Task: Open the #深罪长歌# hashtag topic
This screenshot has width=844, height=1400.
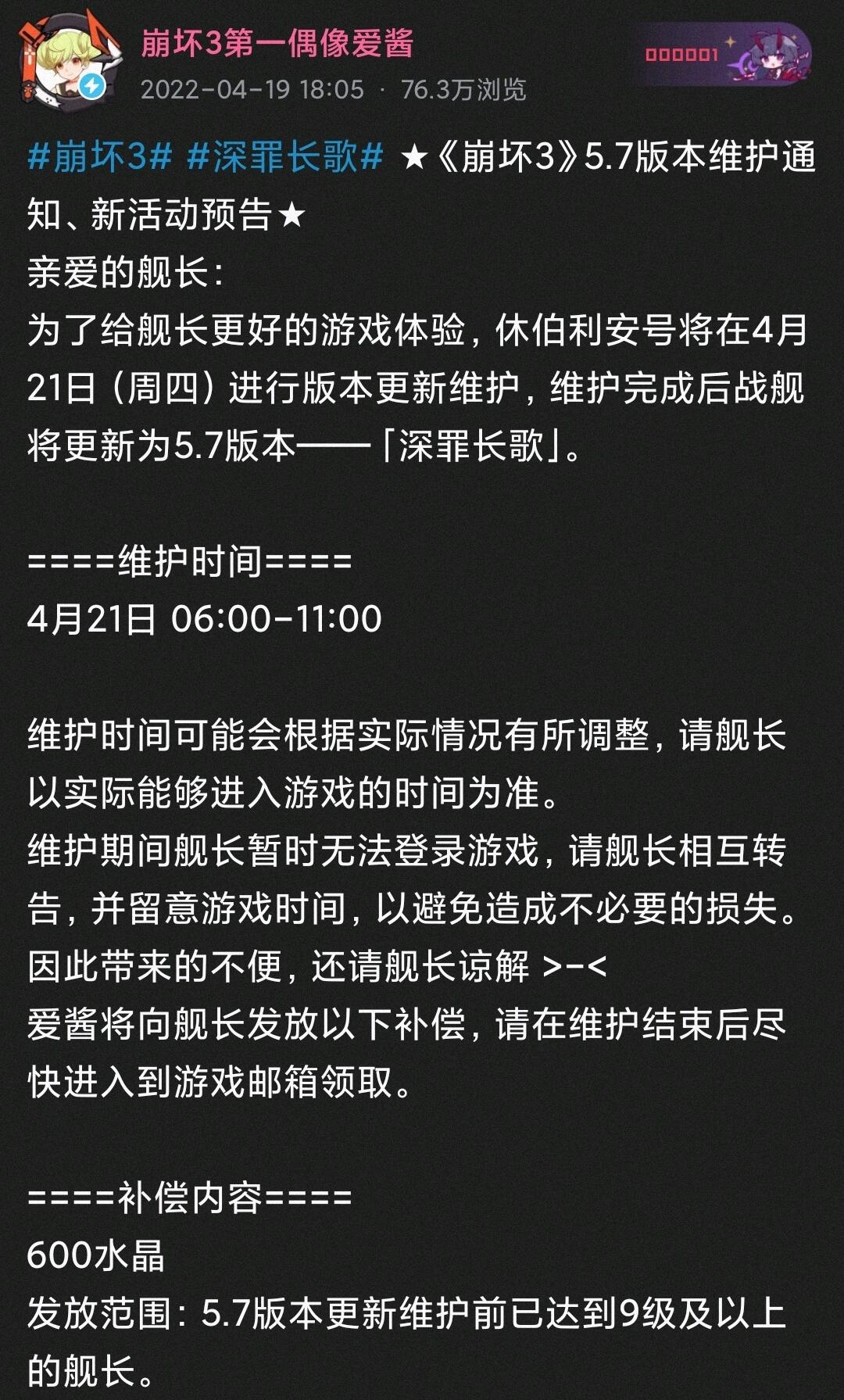Action: pos(285,157)
